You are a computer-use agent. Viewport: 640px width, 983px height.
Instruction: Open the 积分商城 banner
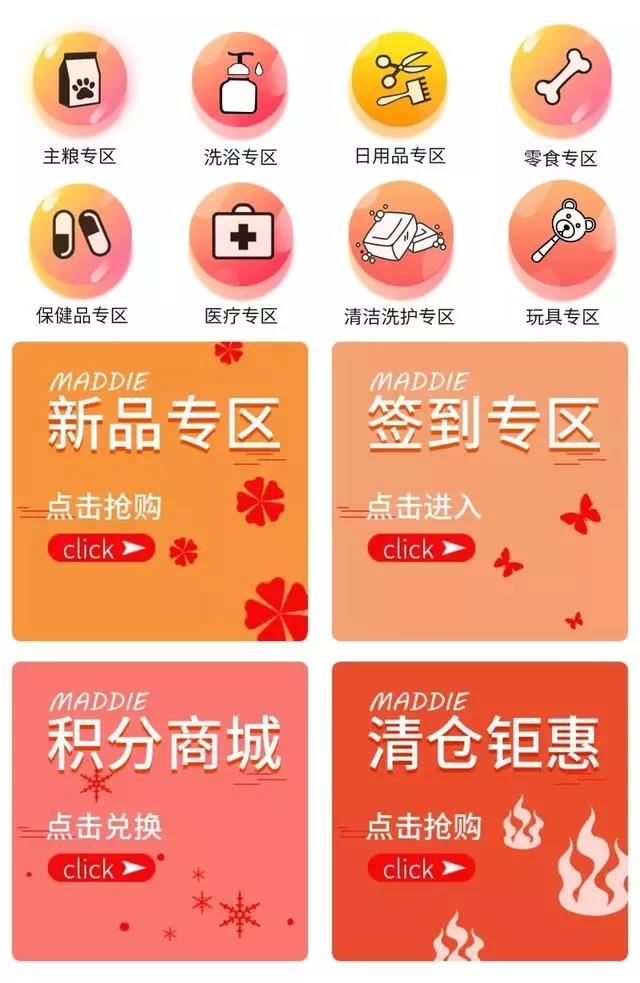[x=160, y=811]
